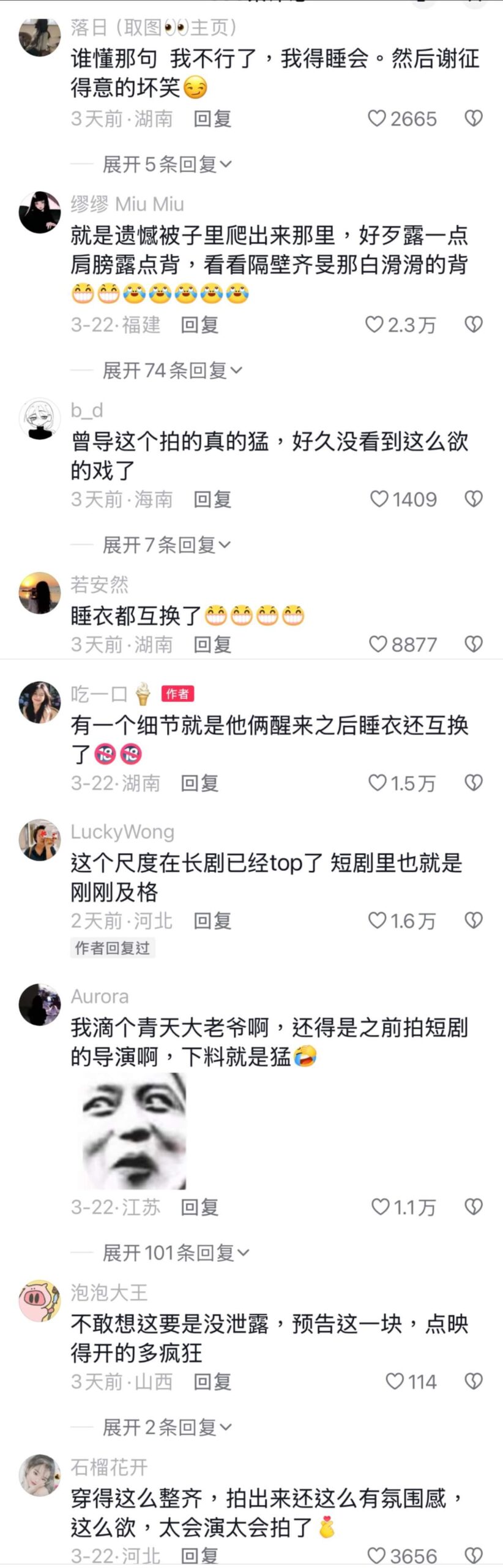Open the meme image in Aurora's comment
Screen dimensions: 503x1568
pos(134,1131)
